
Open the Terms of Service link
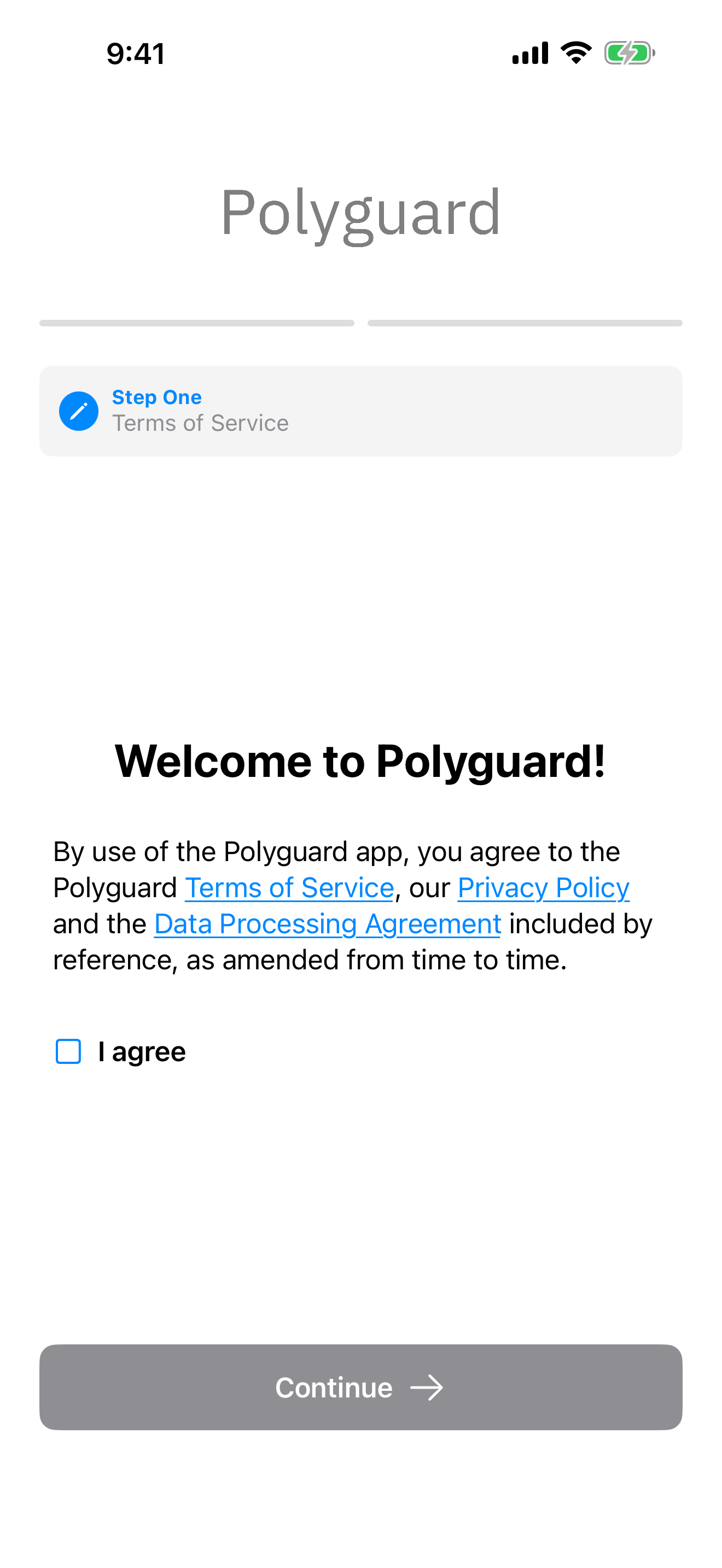click(289, 887)
